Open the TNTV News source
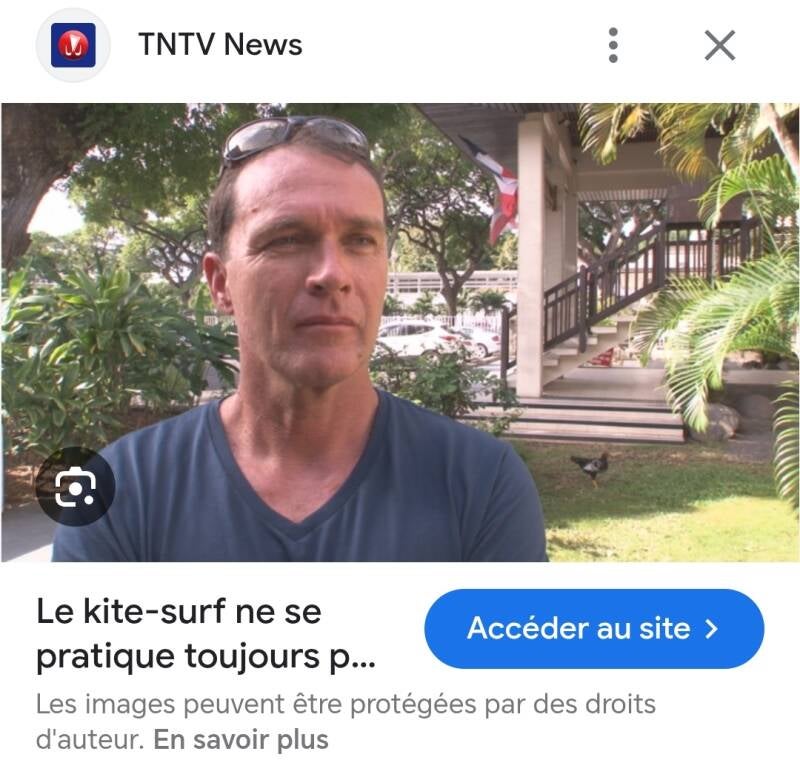This screenshot has height=780, width=800. (220, 45)
